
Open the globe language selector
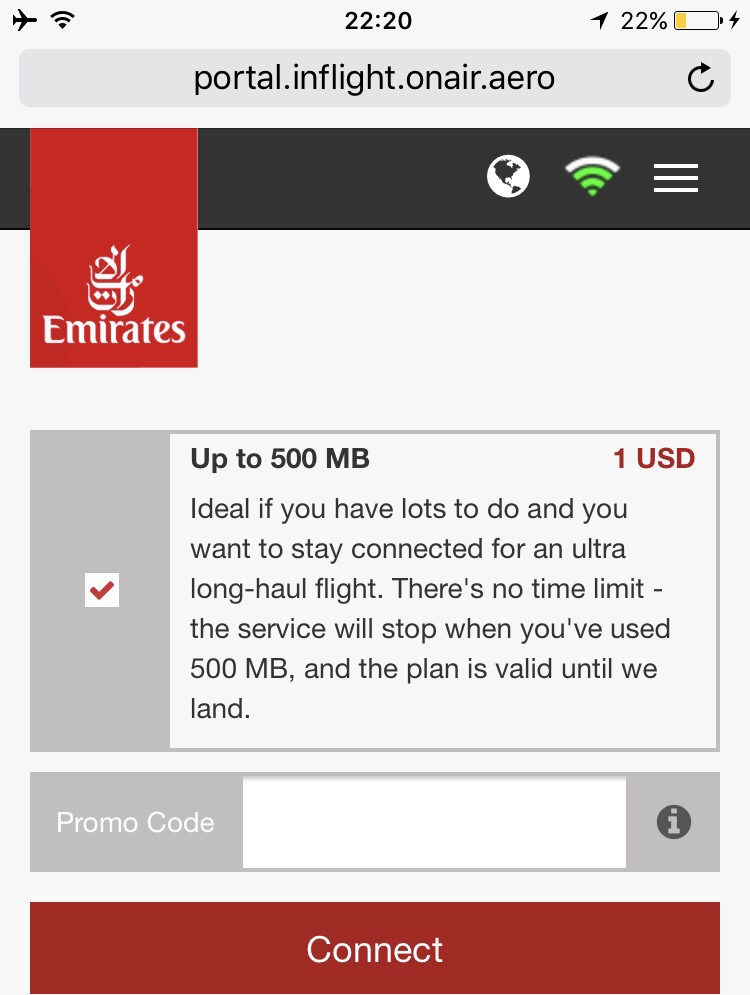click(x=508, y=177)
